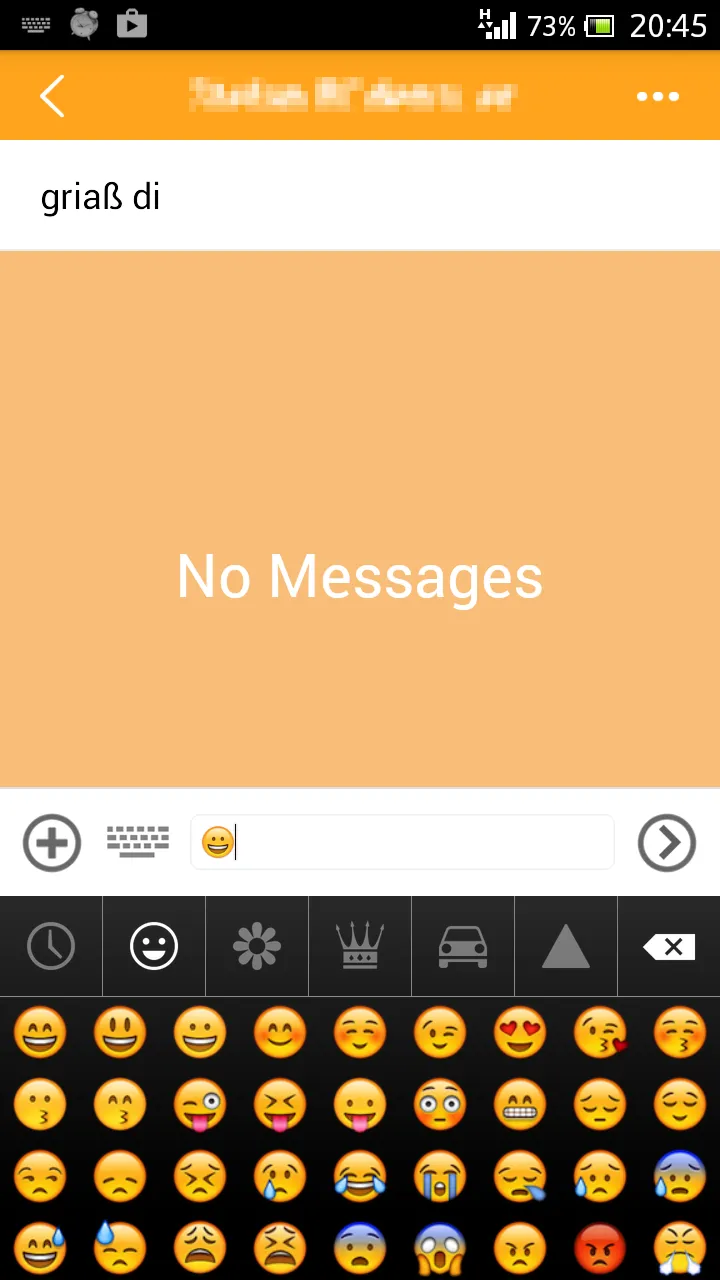
Task: Switch to the car travel emoji tab
Action: 463,946
